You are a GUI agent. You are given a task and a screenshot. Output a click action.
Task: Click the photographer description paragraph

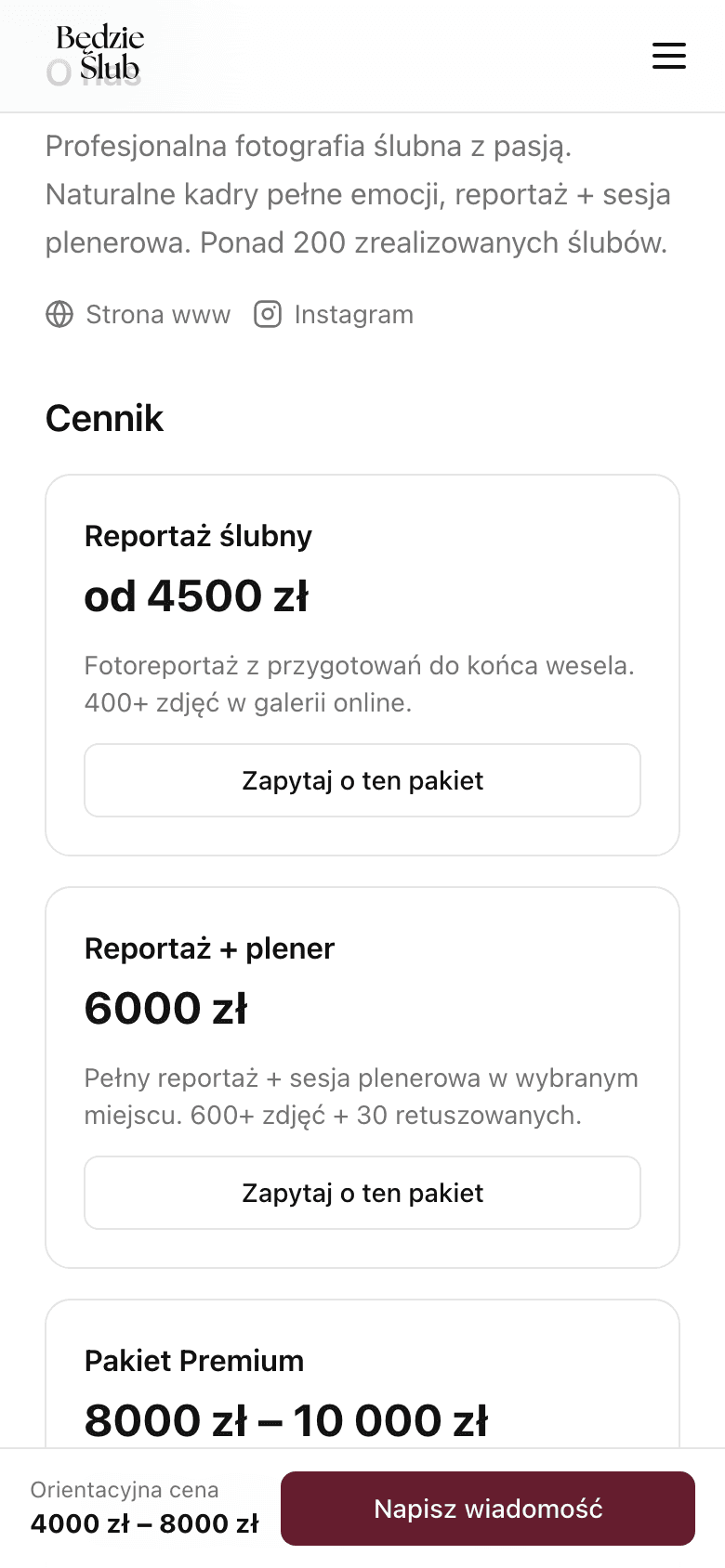[x=359, y=194]
